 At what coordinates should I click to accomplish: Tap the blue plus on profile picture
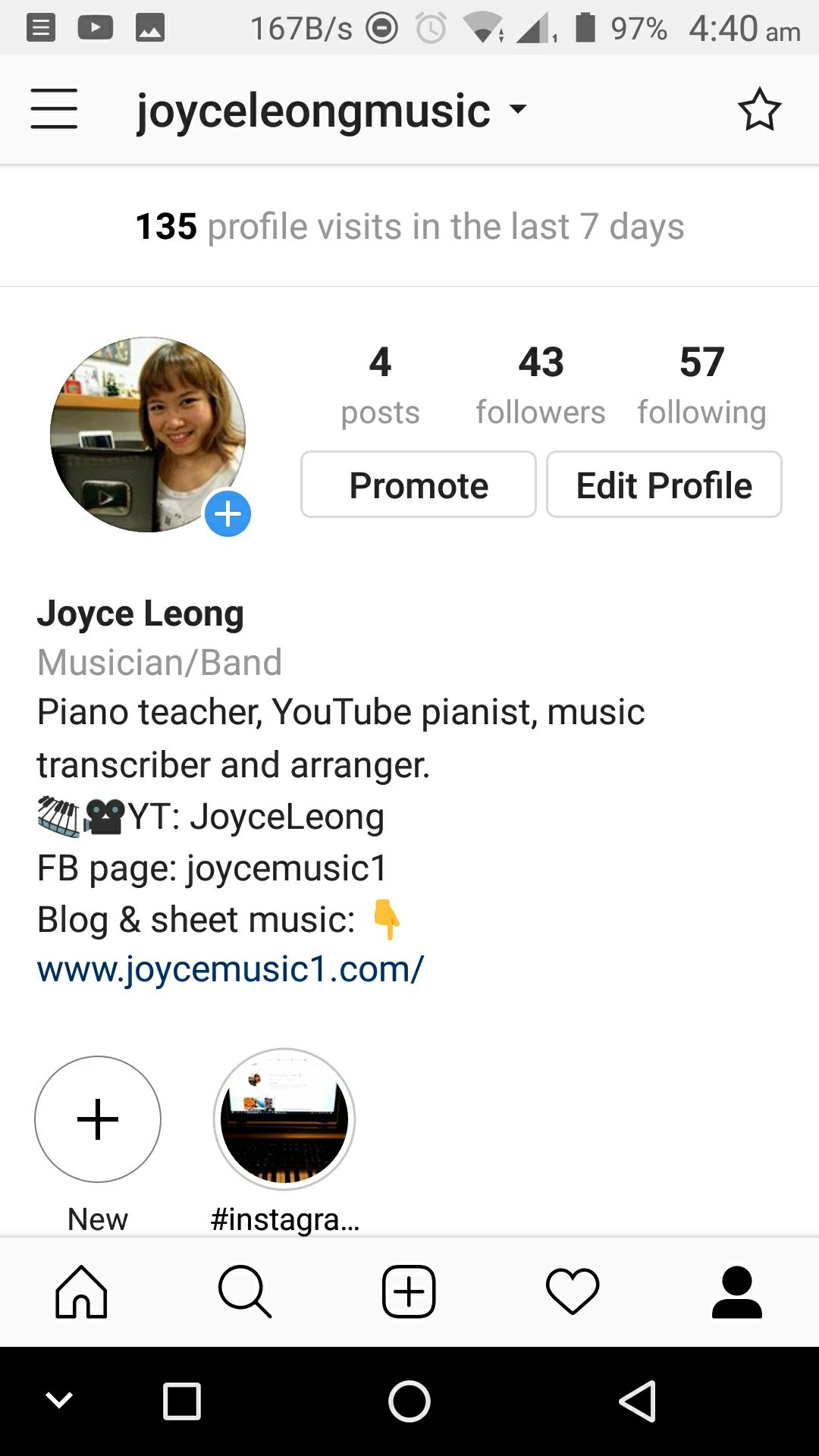click(226, 513)
